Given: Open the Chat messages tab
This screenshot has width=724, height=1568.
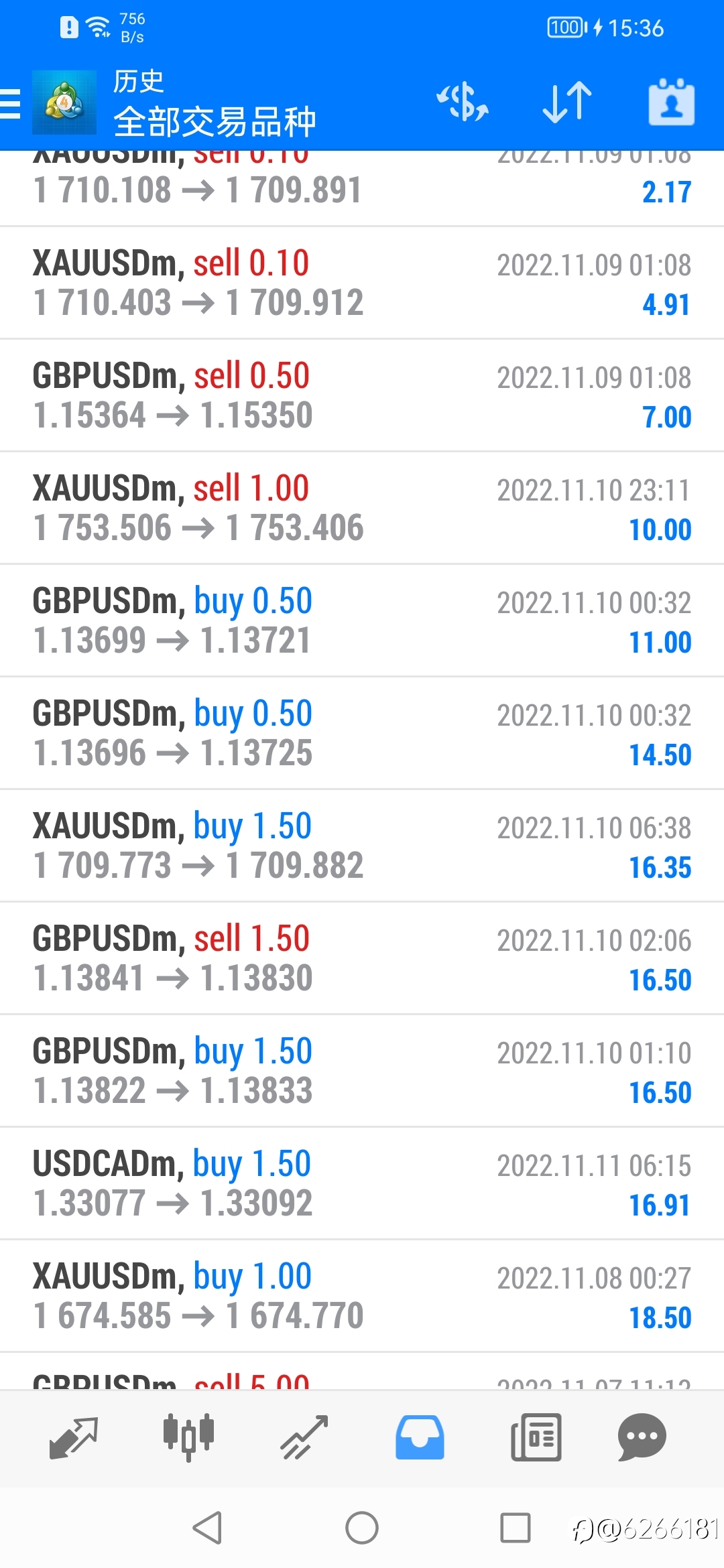Looking at the screenshot, I should point(642,1437).
